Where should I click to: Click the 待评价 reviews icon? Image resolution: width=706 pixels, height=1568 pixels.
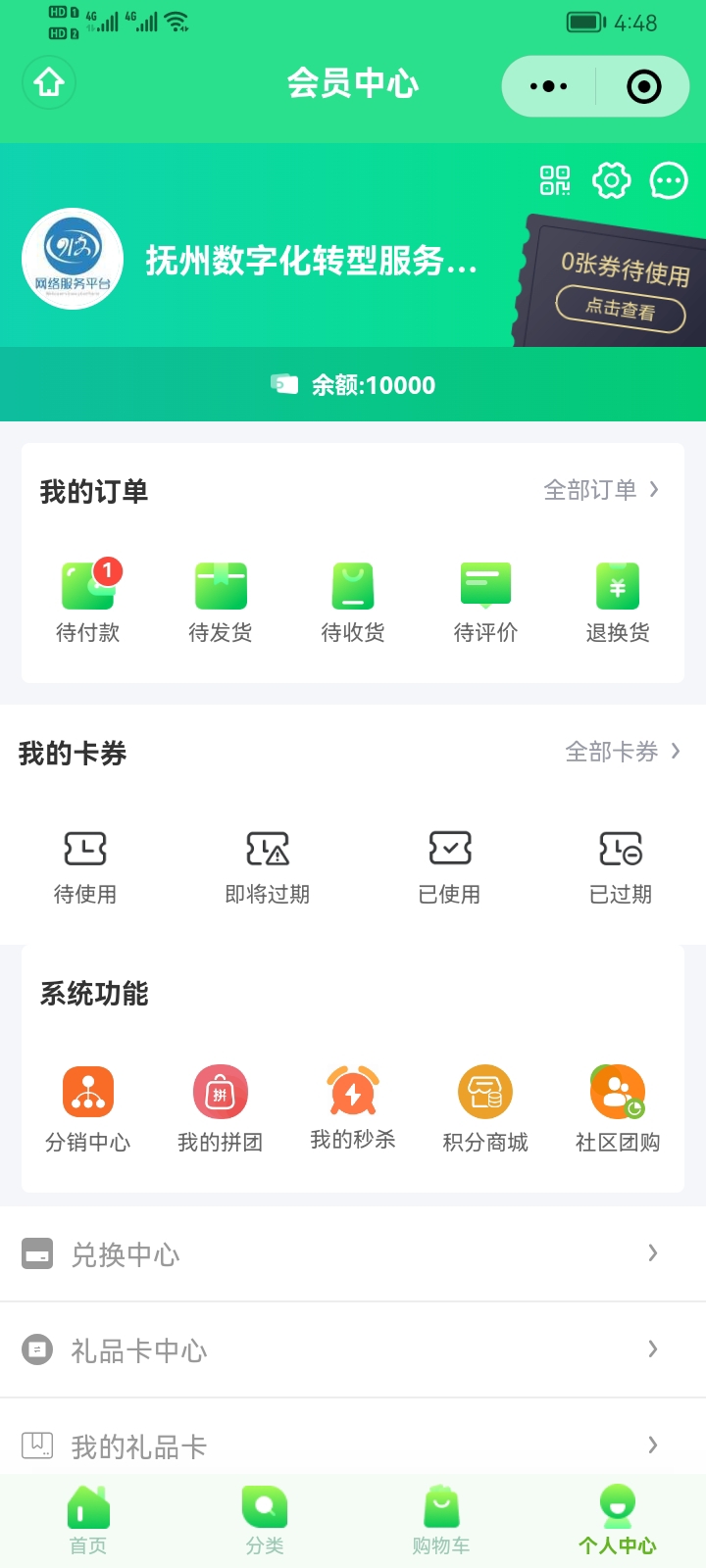[484, 585]
